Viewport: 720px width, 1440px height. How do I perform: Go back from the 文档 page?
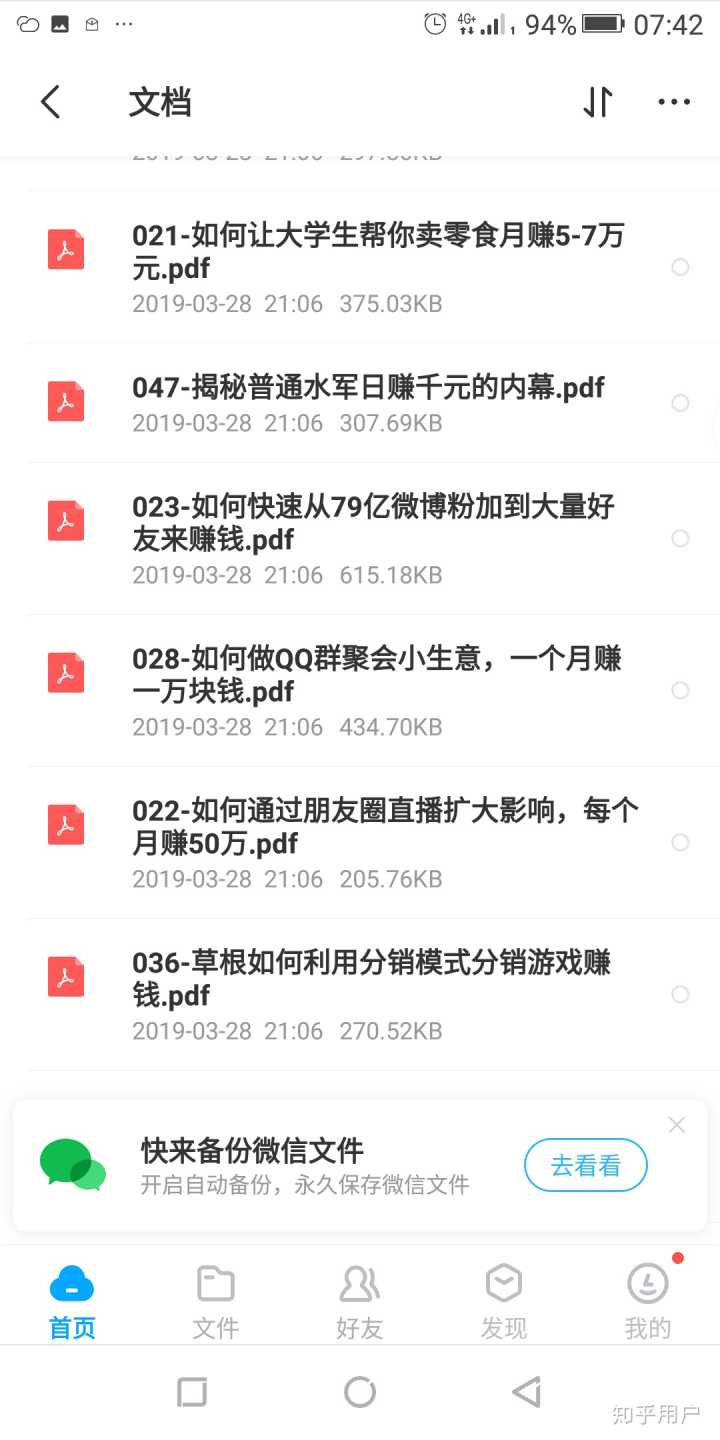[x=50, y=102]
